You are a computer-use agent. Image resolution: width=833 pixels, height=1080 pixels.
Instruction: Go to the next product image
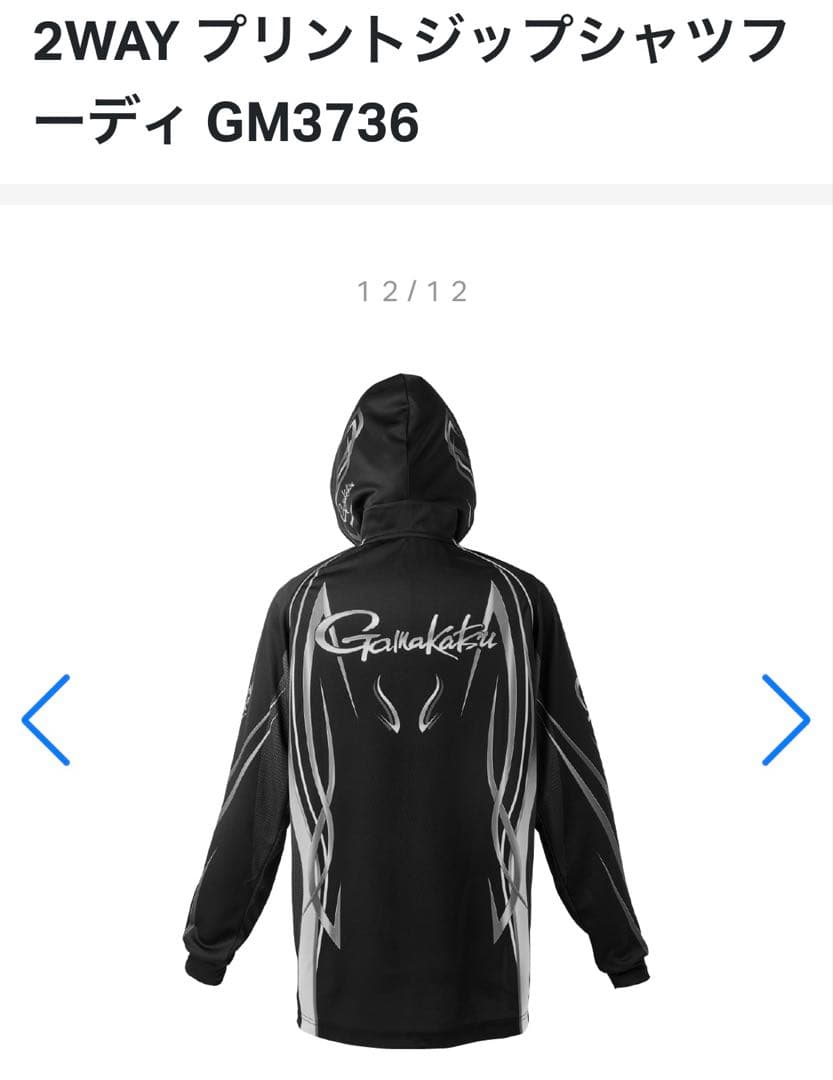tap(785, 719)
